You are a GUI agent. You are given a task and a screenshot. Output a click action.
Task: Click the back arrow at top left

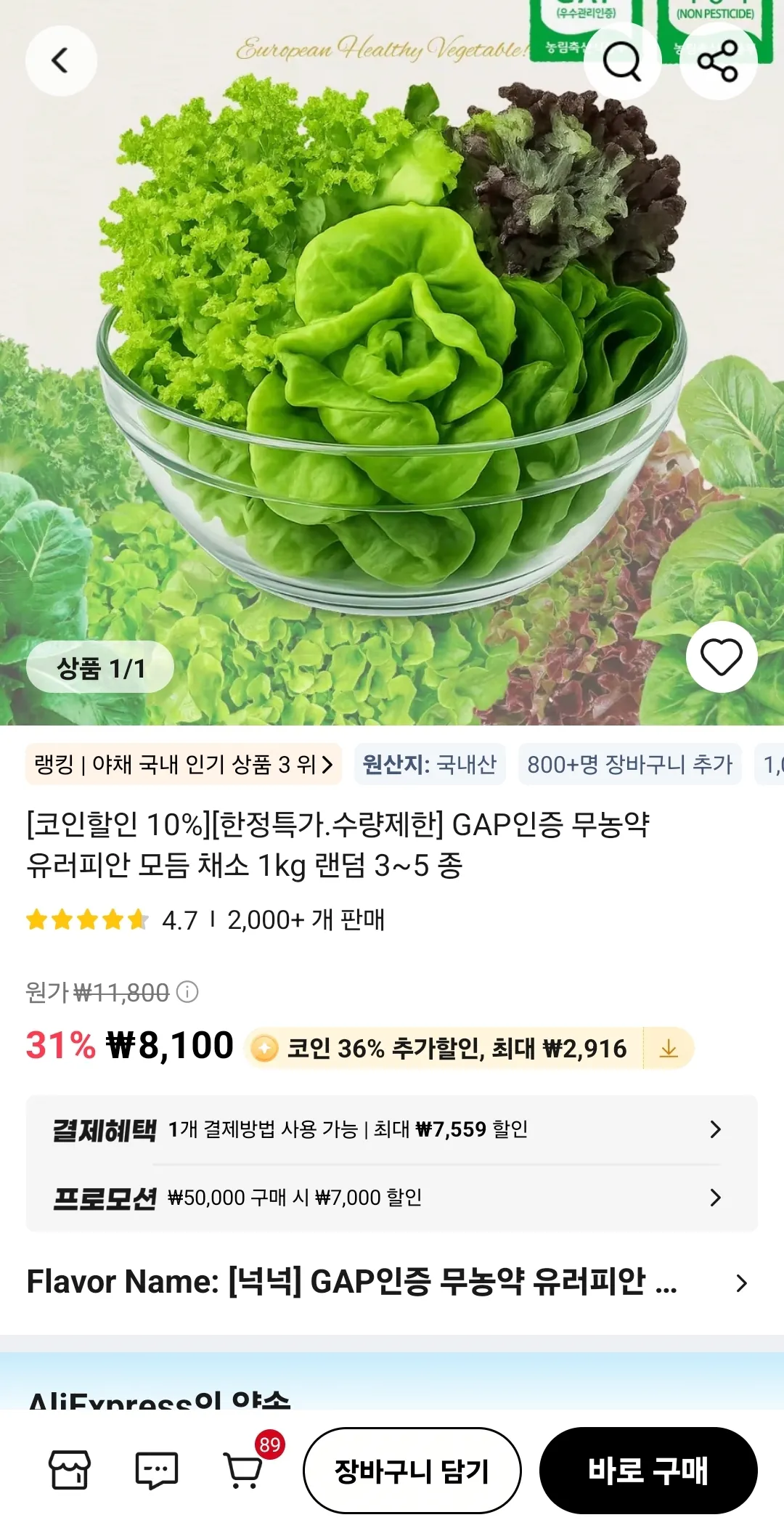click(61, 60)
